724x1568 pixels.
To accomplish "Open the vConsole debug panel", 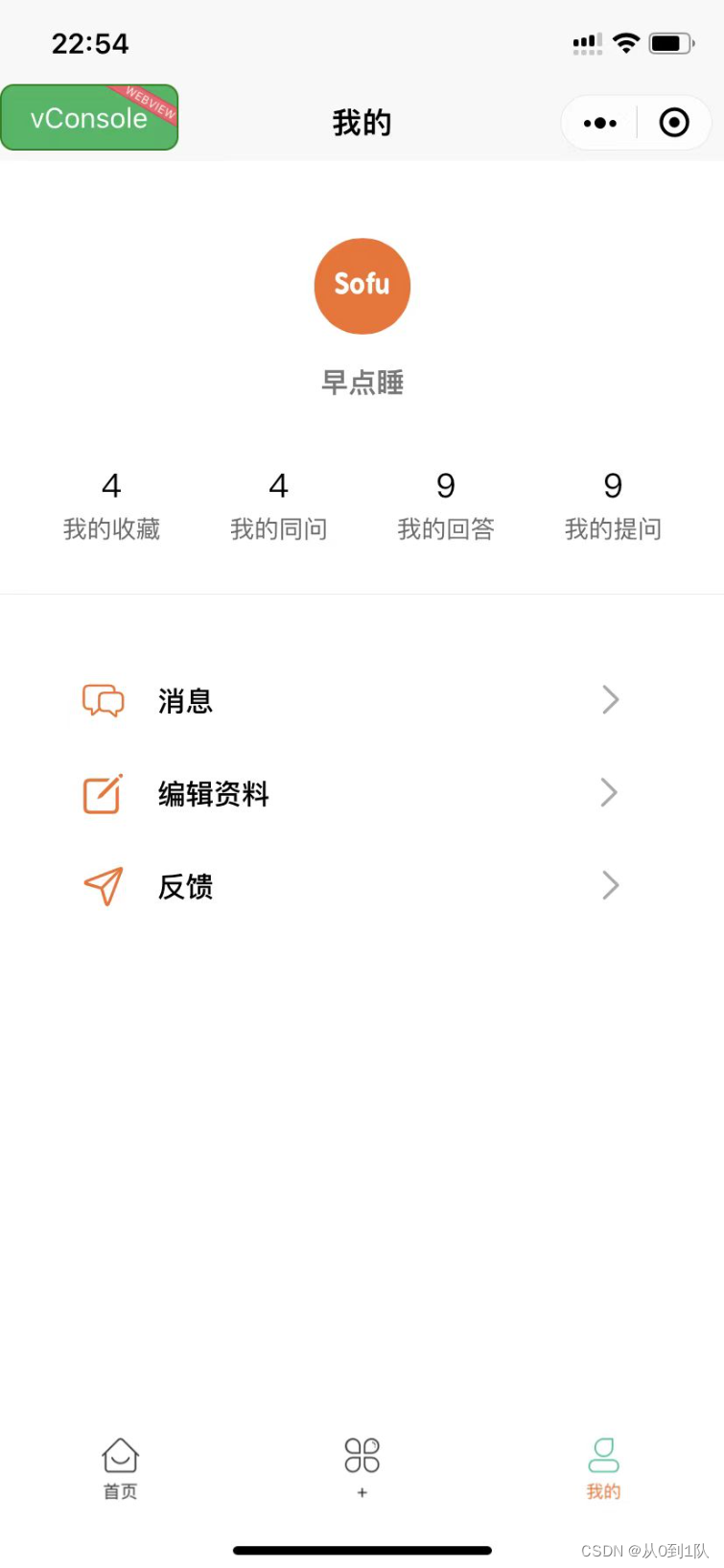I will tap(89, 118).
